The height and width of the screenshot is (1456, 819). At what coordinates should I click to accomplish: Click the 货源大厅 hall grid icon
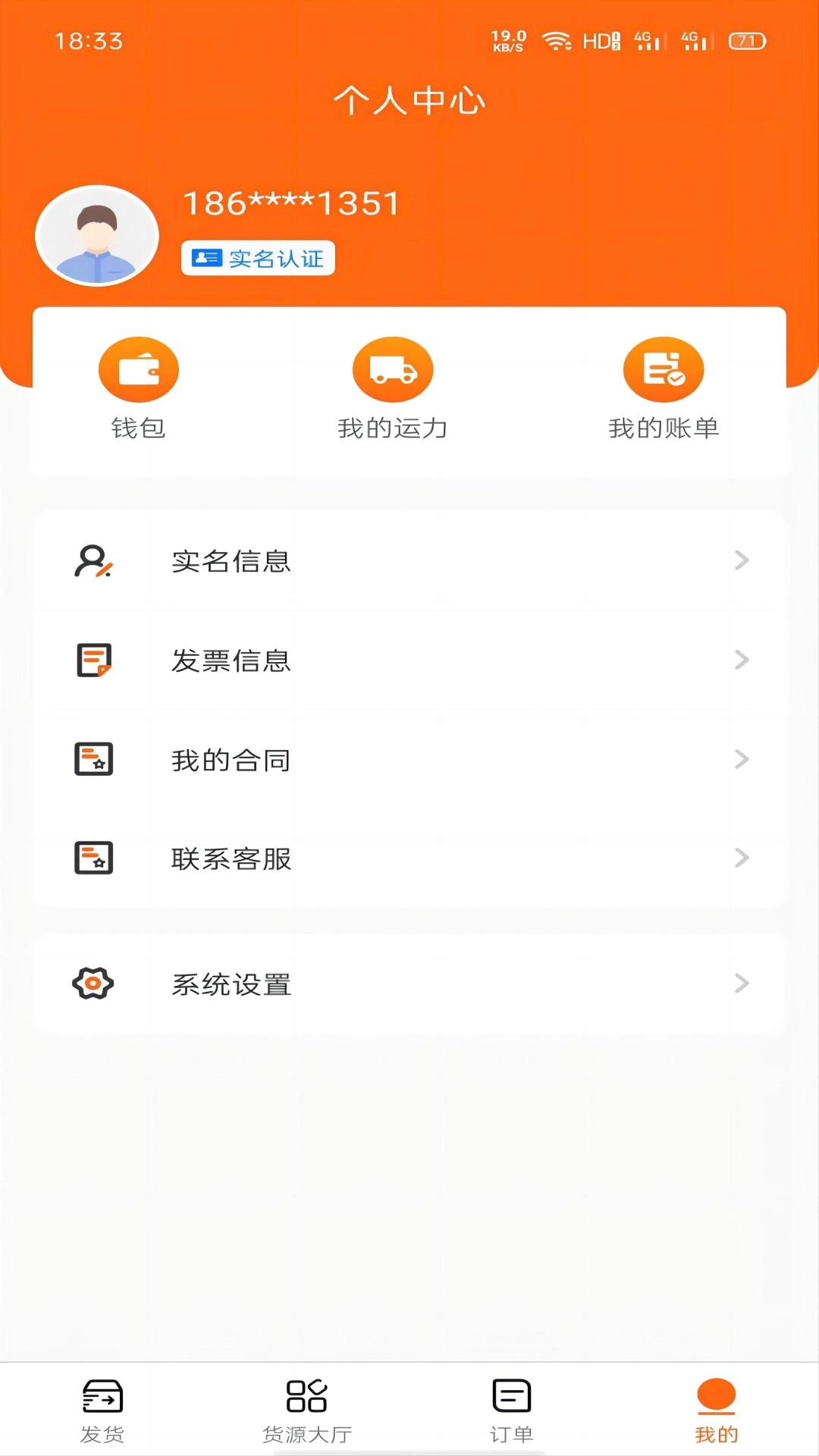tap(307, 1396)
